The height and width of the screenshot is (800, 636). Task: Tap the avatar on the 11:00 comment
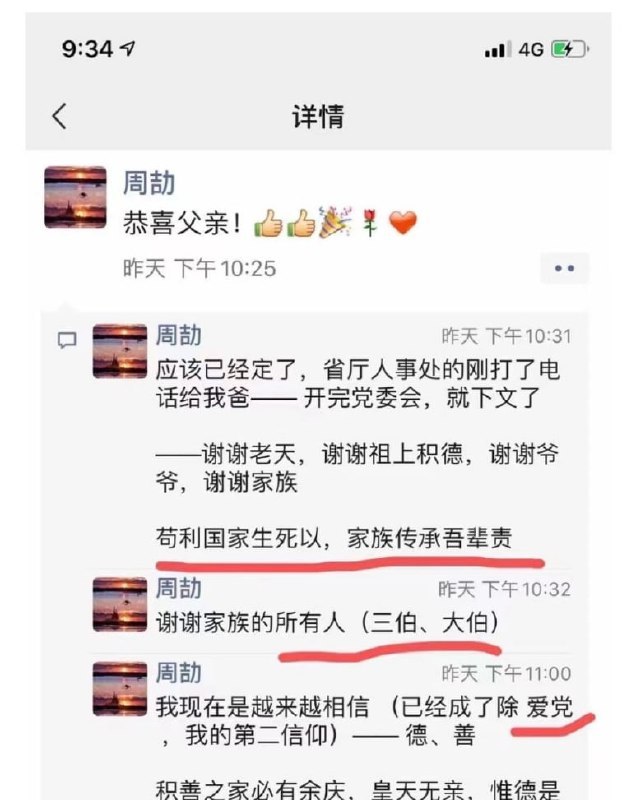[x=119, y=688]
